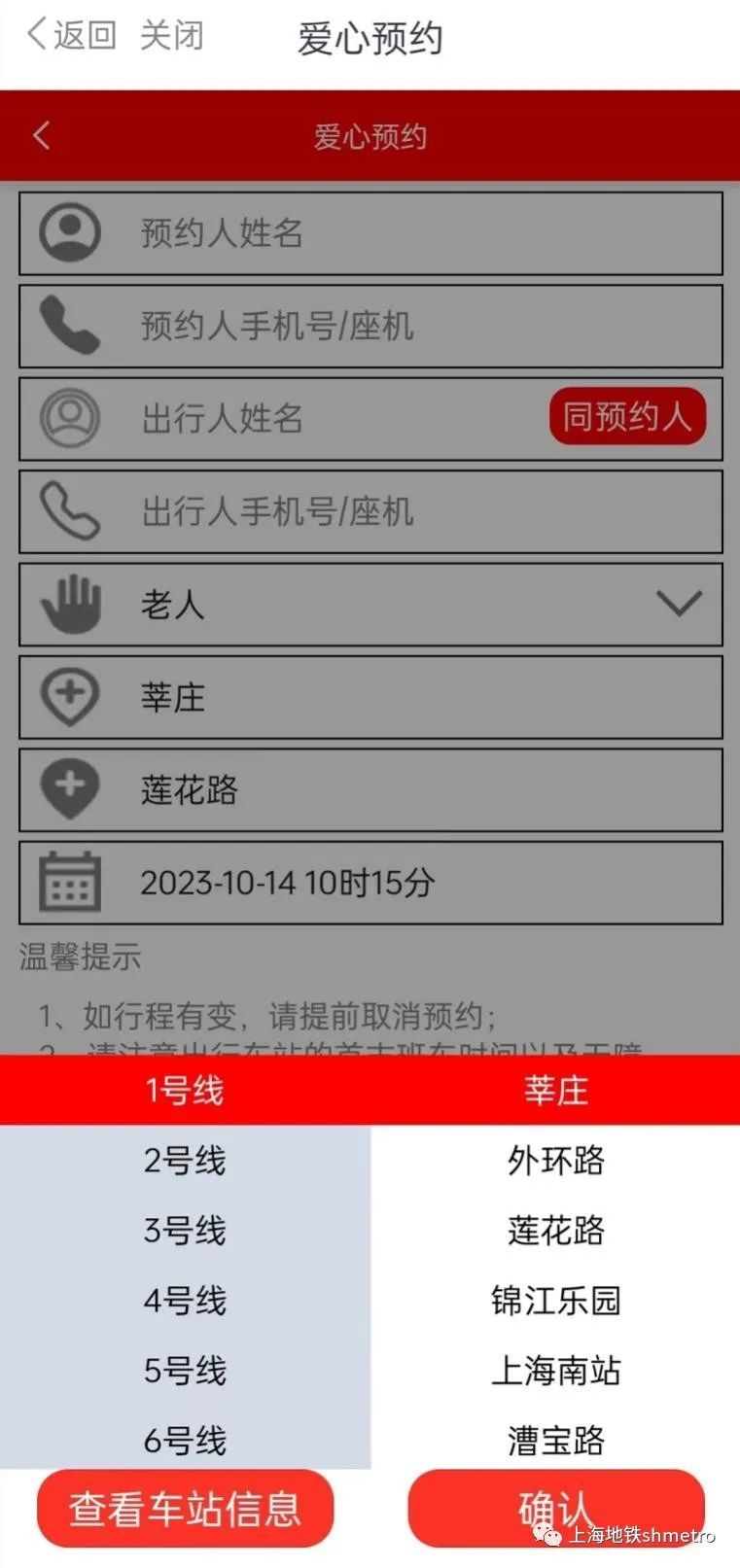Select 漕宝路 station
The image size is (740, 1568).
pos(555,1439)
